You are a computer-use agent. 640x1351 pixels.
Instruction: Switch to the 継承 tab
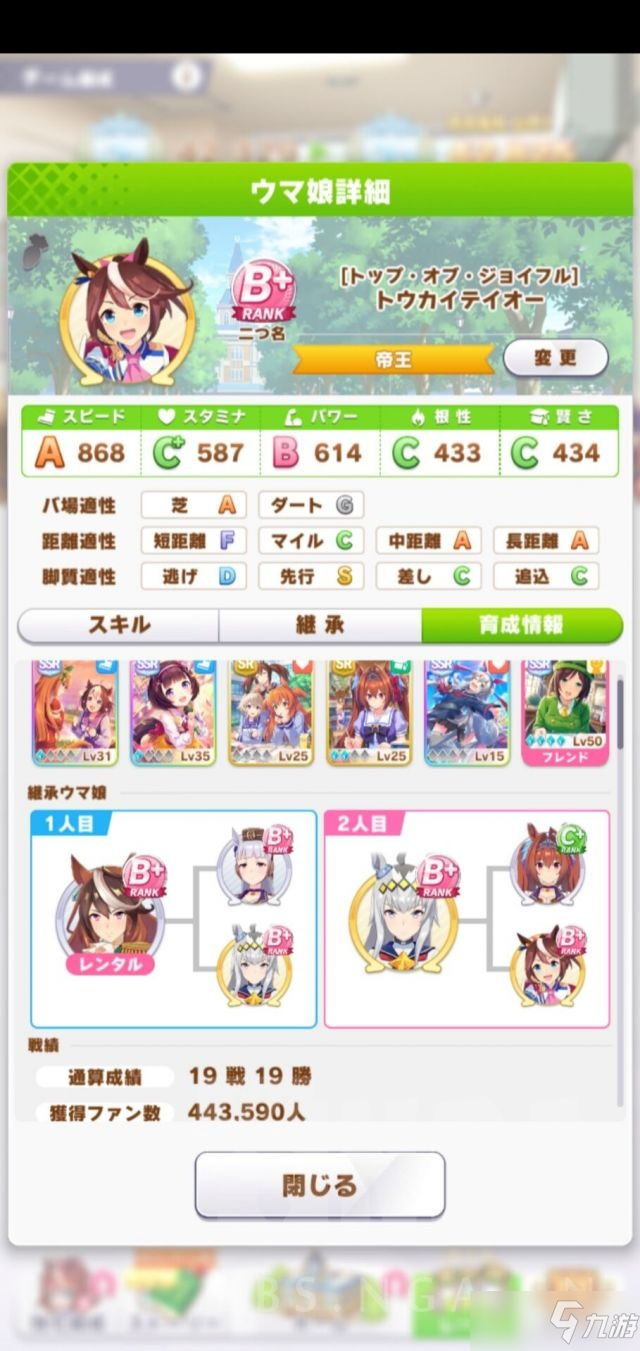click(320, 625)
